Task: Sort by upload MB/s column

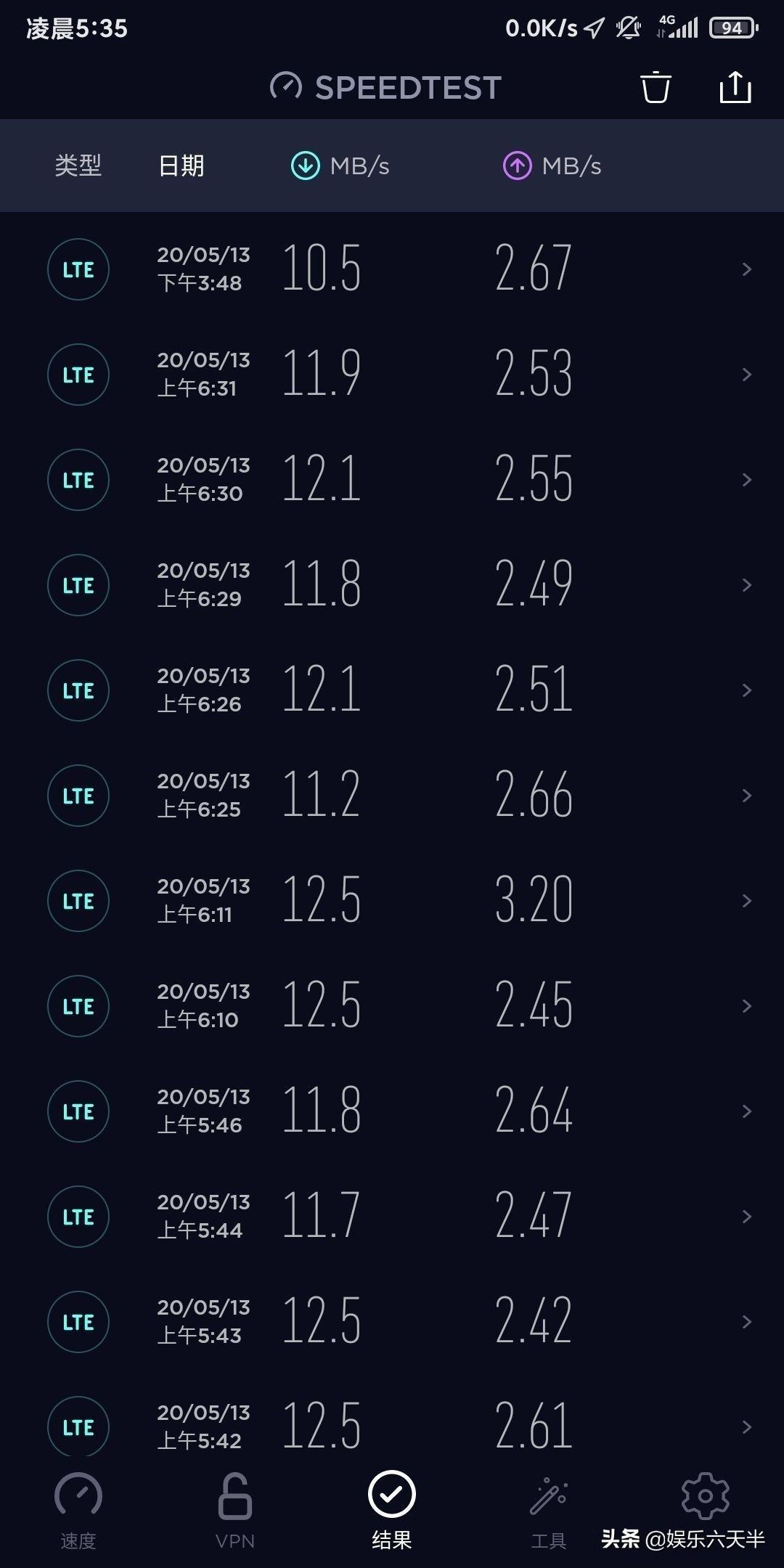Action: 552,166
